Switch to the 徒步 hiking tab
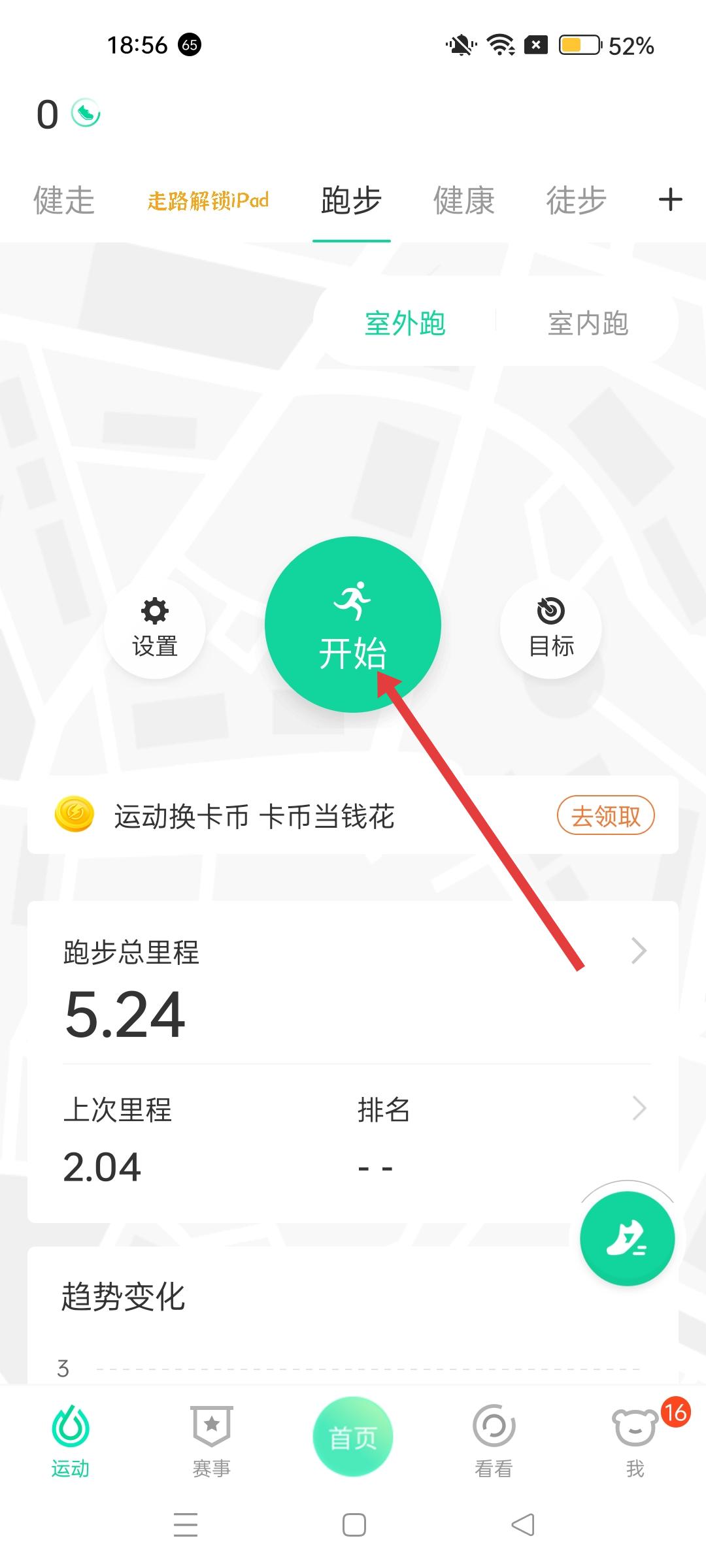This screenshot has height=1568, width=706. [x=576, y=200]
